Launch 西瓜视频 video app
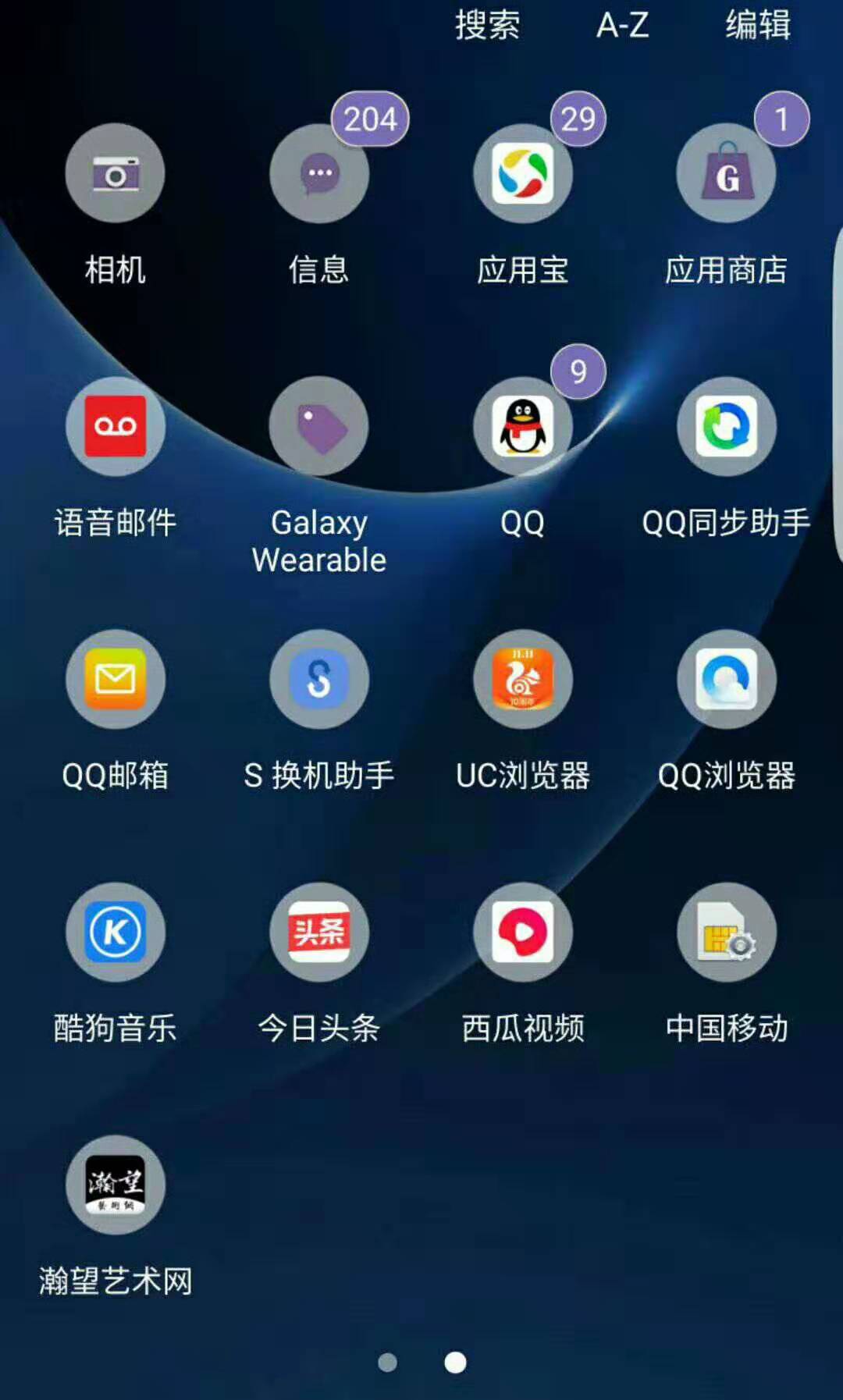 click(523, 932)
